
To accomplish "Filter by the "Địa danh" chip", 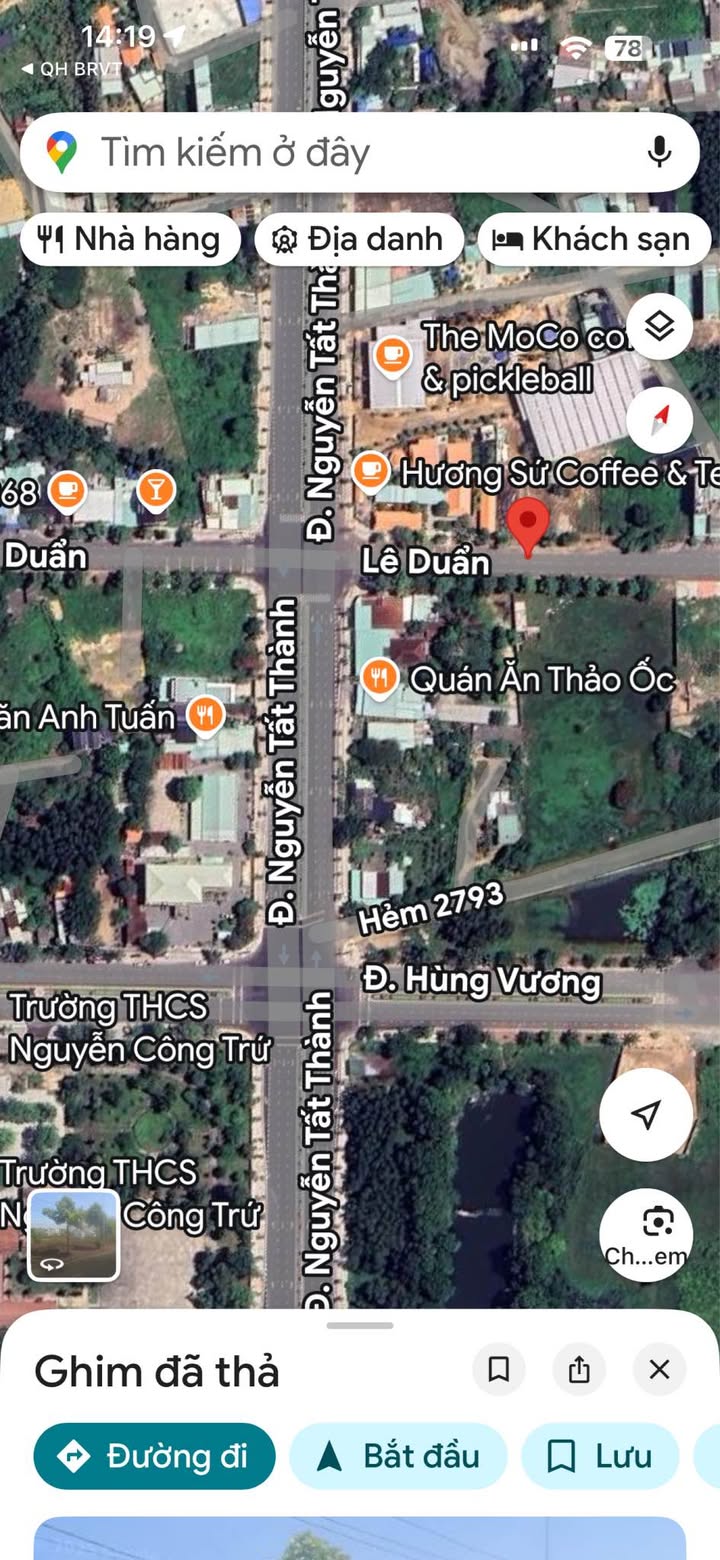I will coord(359,240).
